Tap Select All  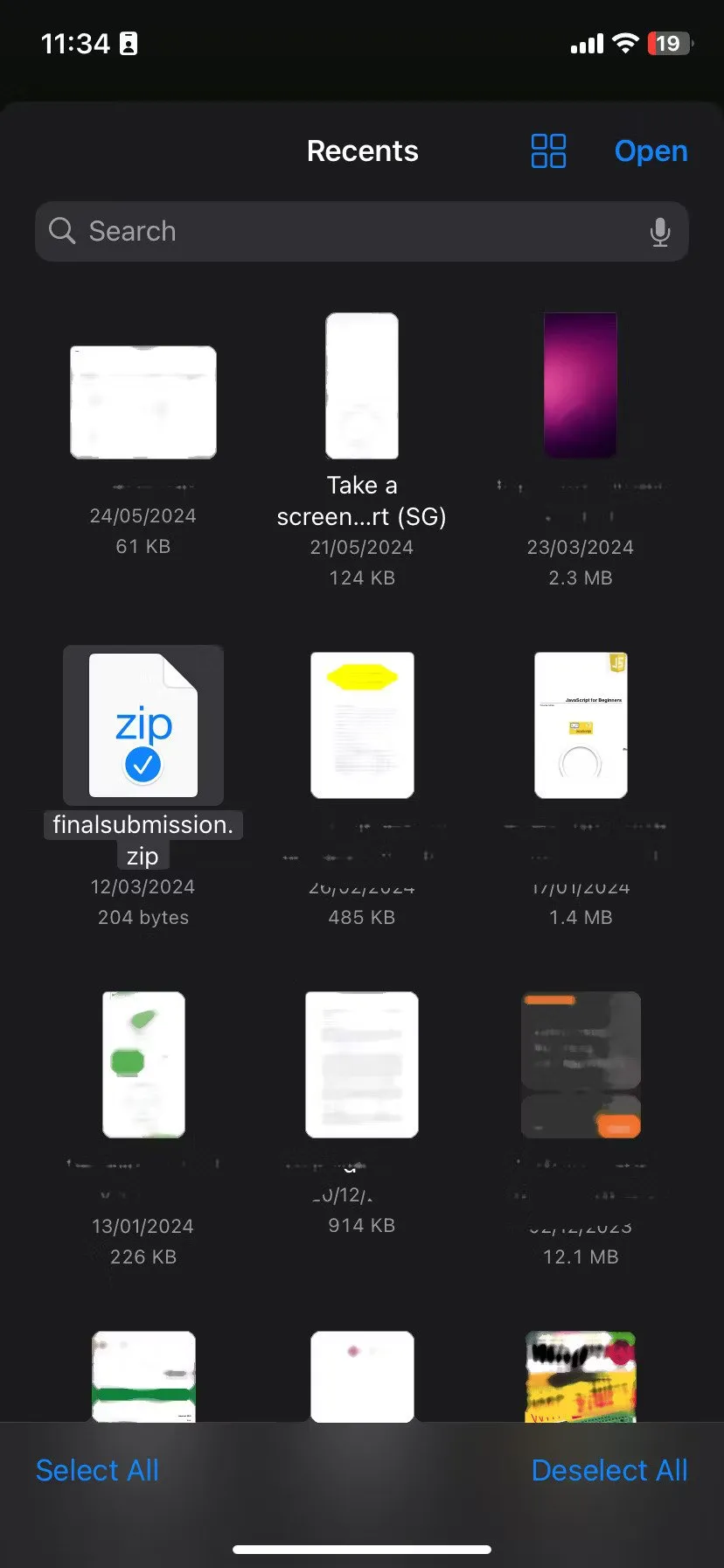[x=97, y=1470]
